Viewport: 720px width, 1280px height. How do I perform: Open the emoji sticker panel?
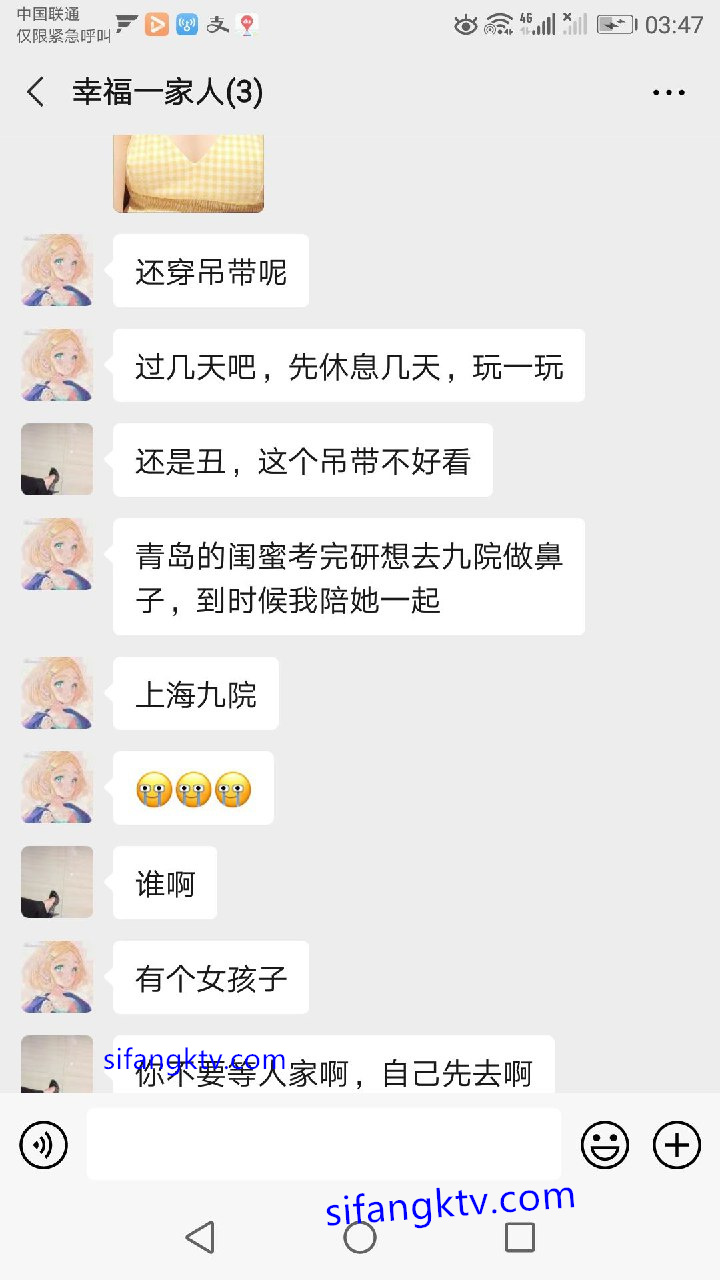[x=605, y=1144]
